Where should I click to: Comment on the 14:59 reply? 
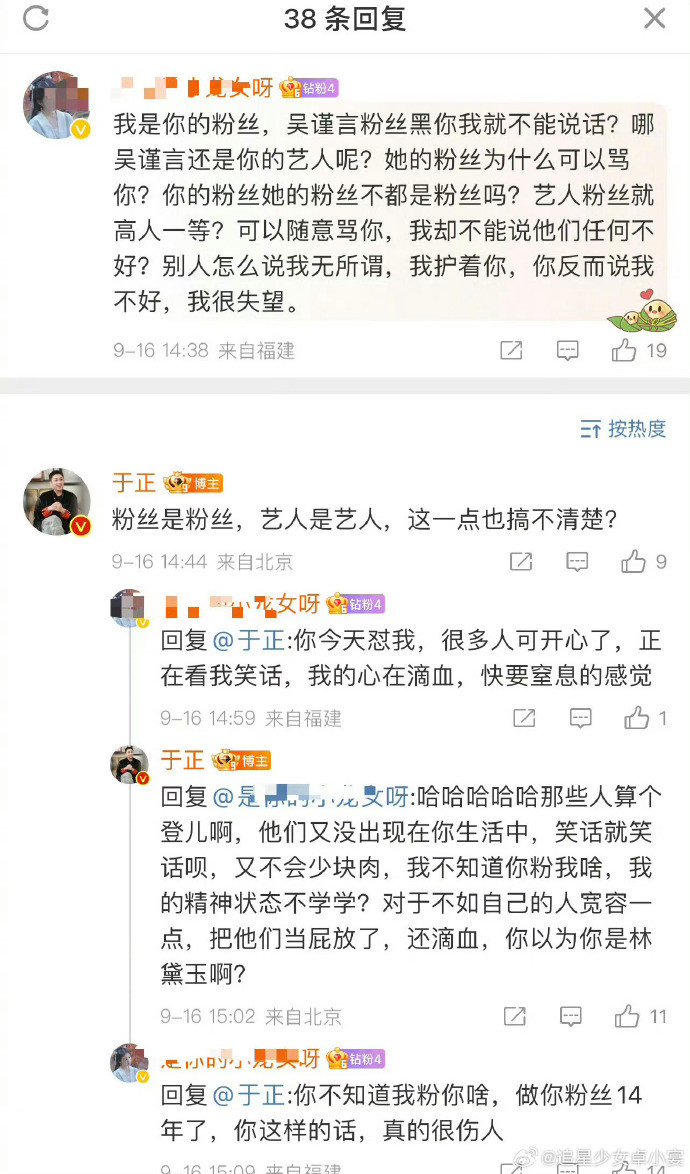coord(581,719)
